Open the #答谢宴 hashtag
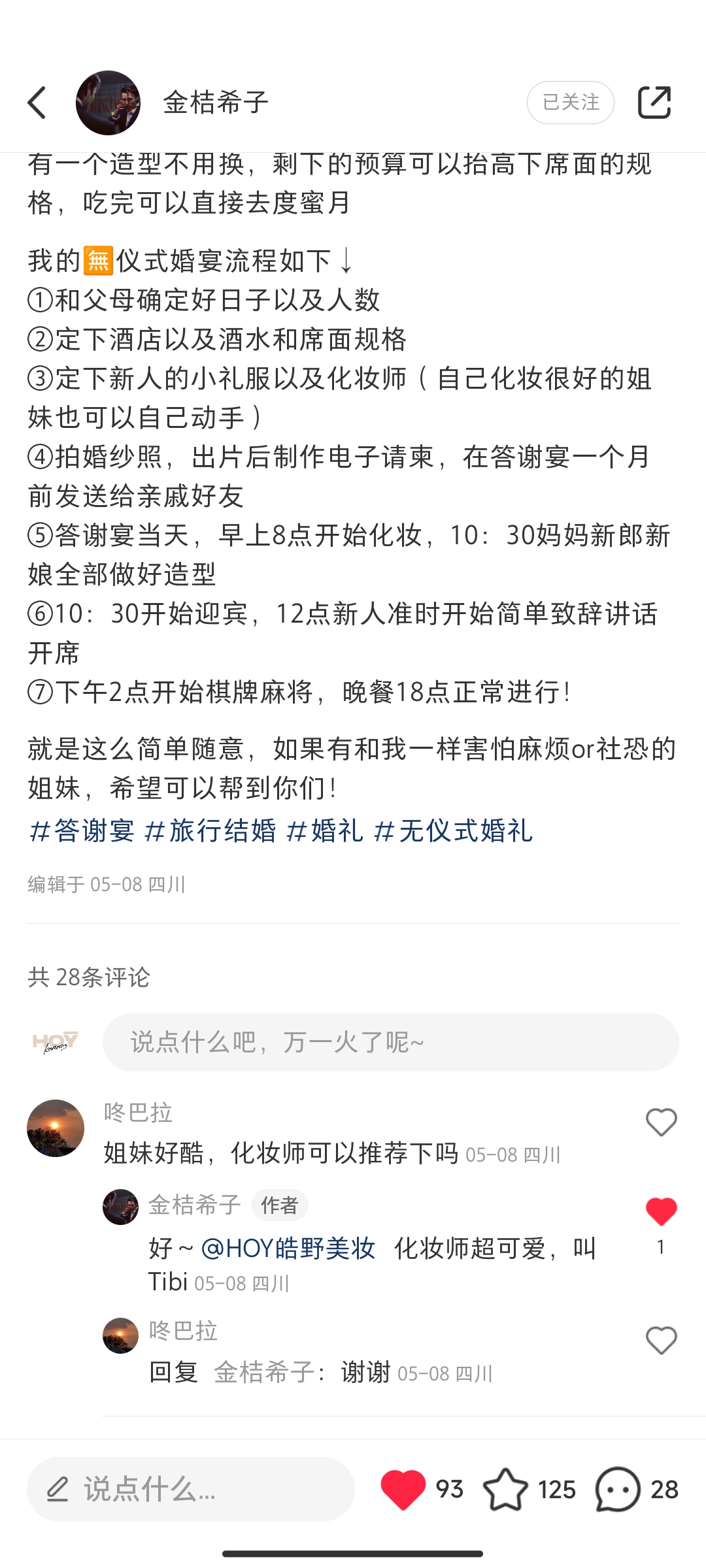 pos(82,831)
